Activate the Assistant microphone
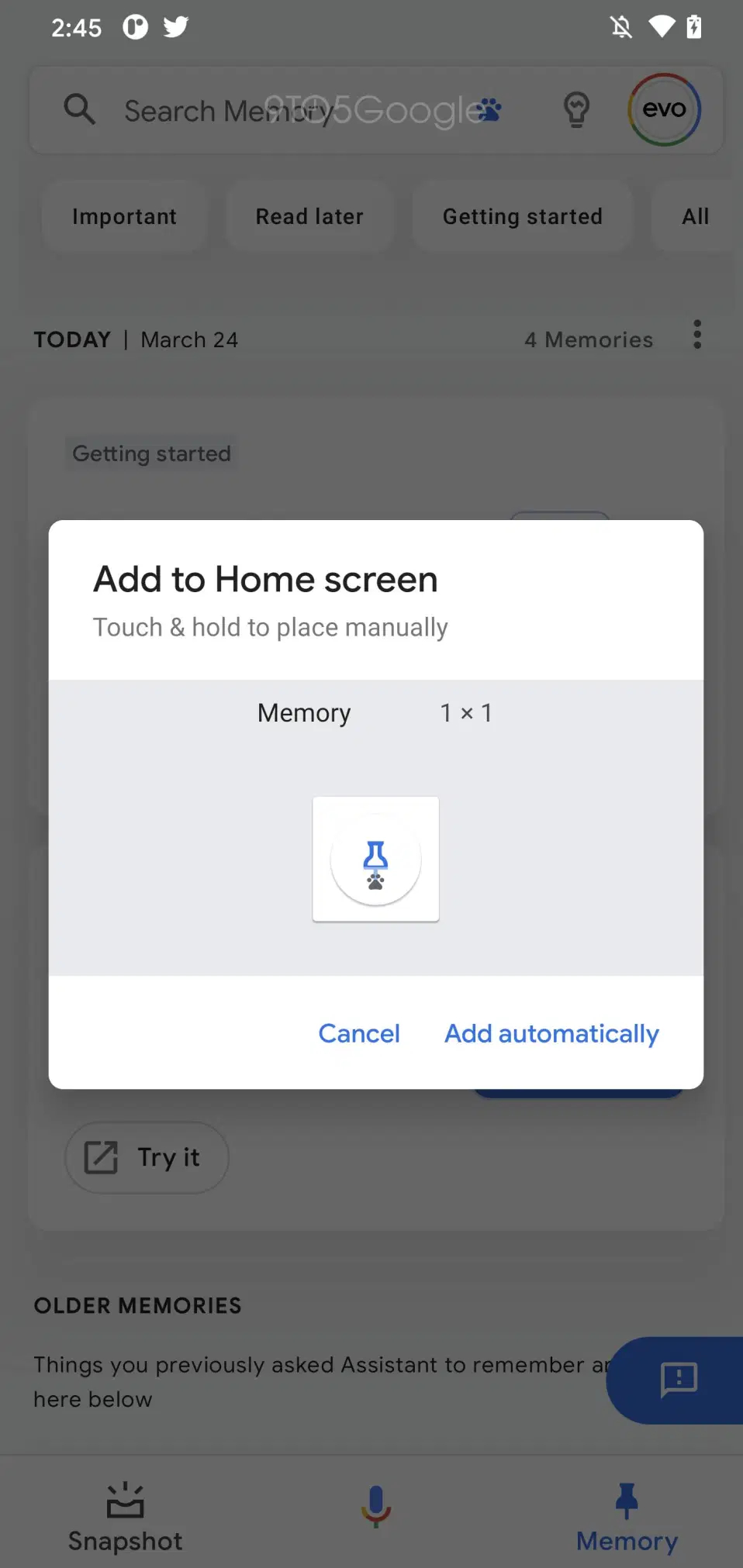The image size is (743, 1568). pyautogui.click(x=375, y=1506)
